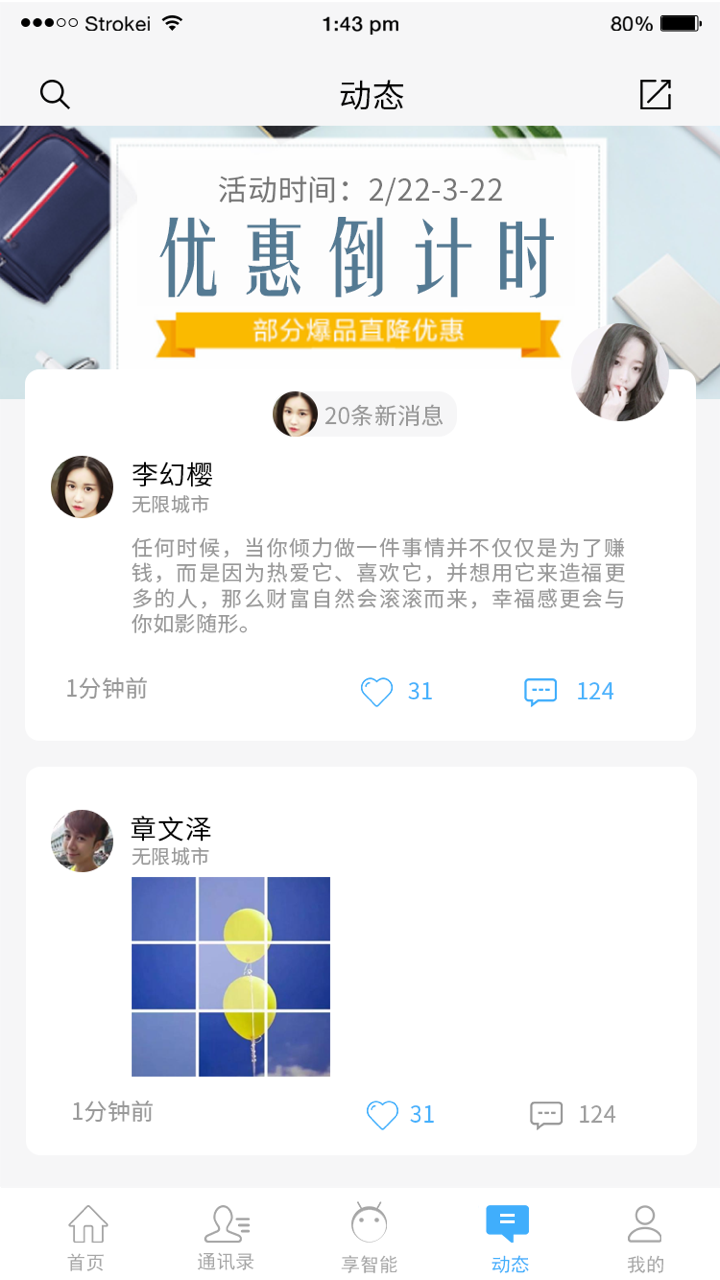Like 章文泽's post

(382, 1115)
